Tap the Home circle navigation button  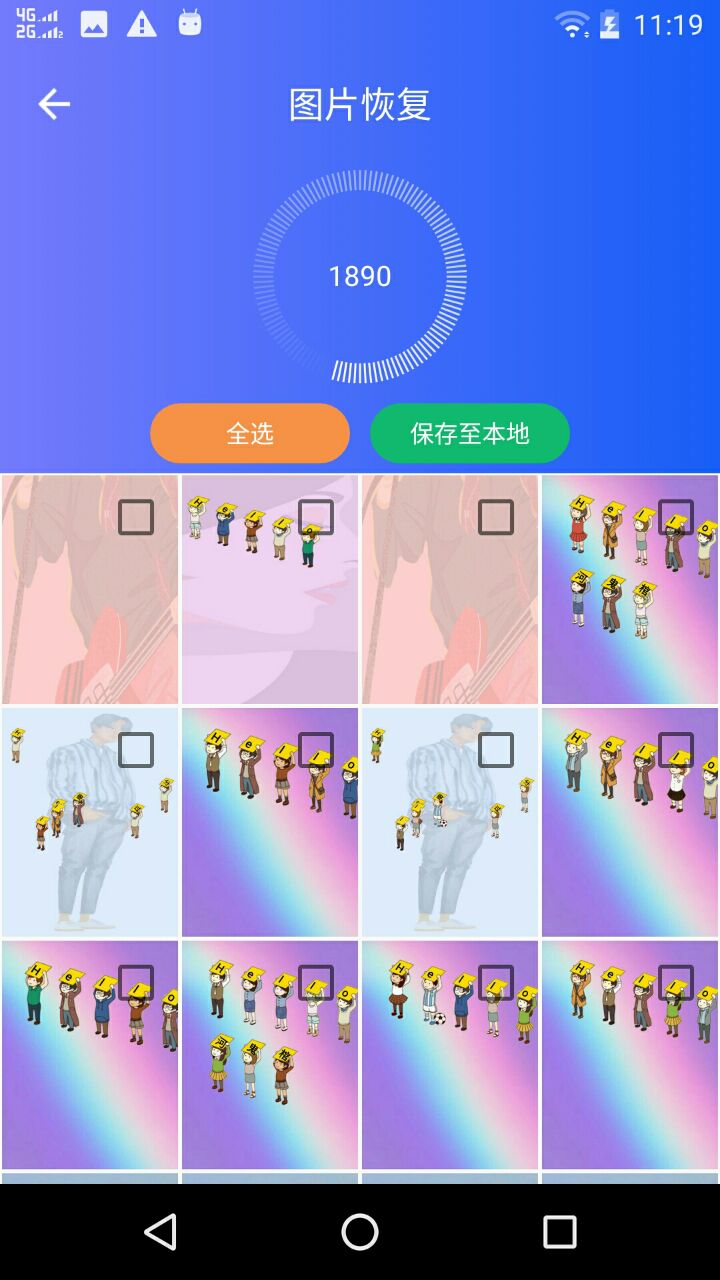tap(360, 1232)
